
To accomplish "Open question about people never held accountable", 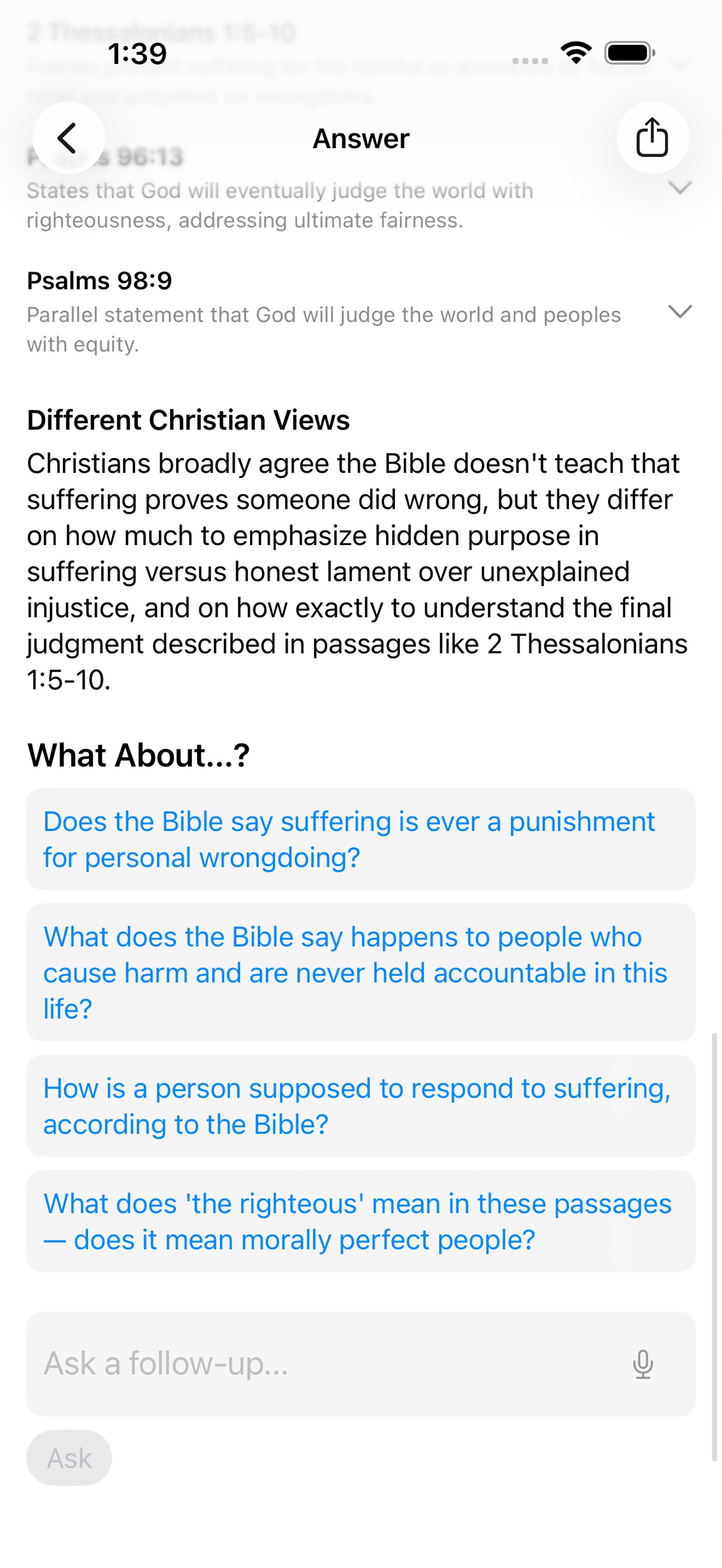I will click(x=360, y=972).
